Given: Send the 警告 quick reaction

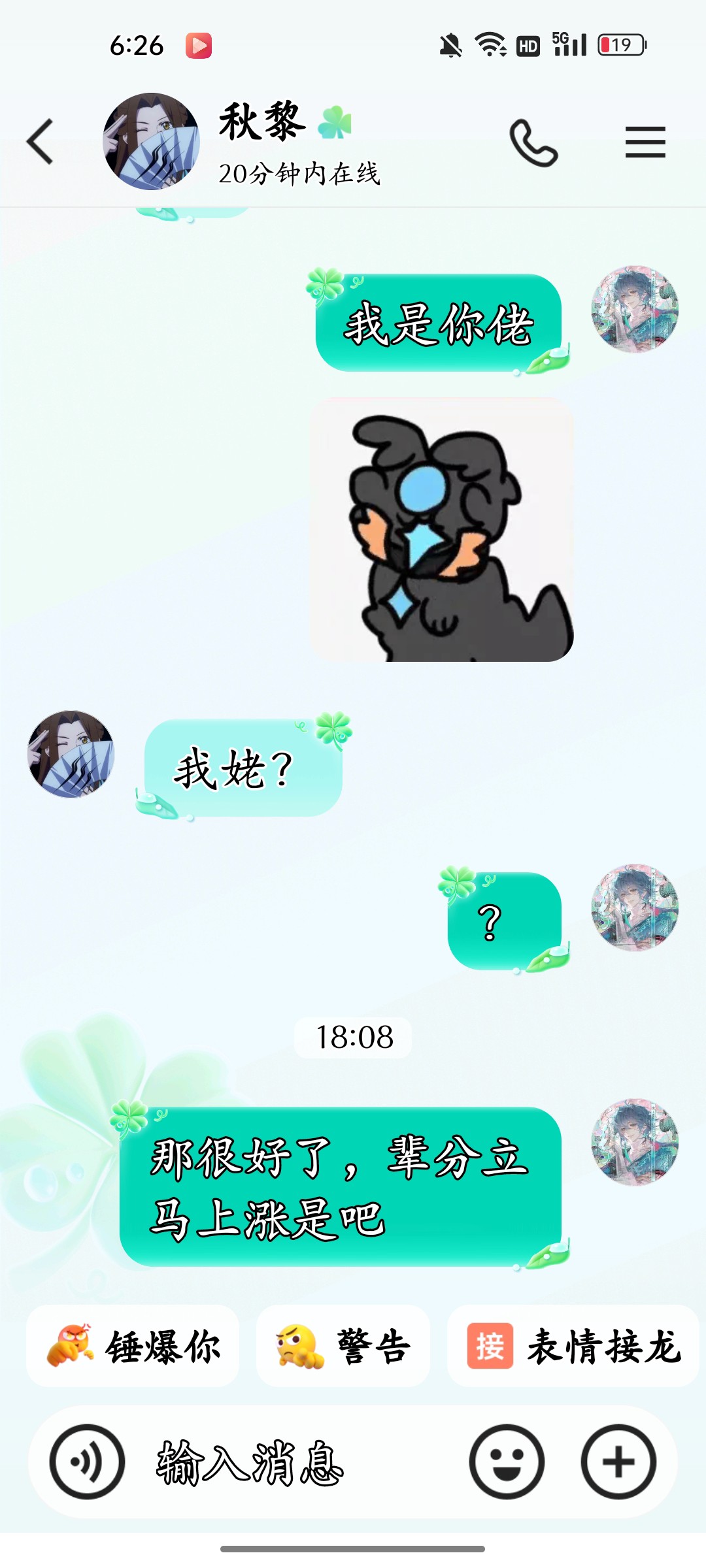Looking at the screenshot, I should pos(343,1346).
